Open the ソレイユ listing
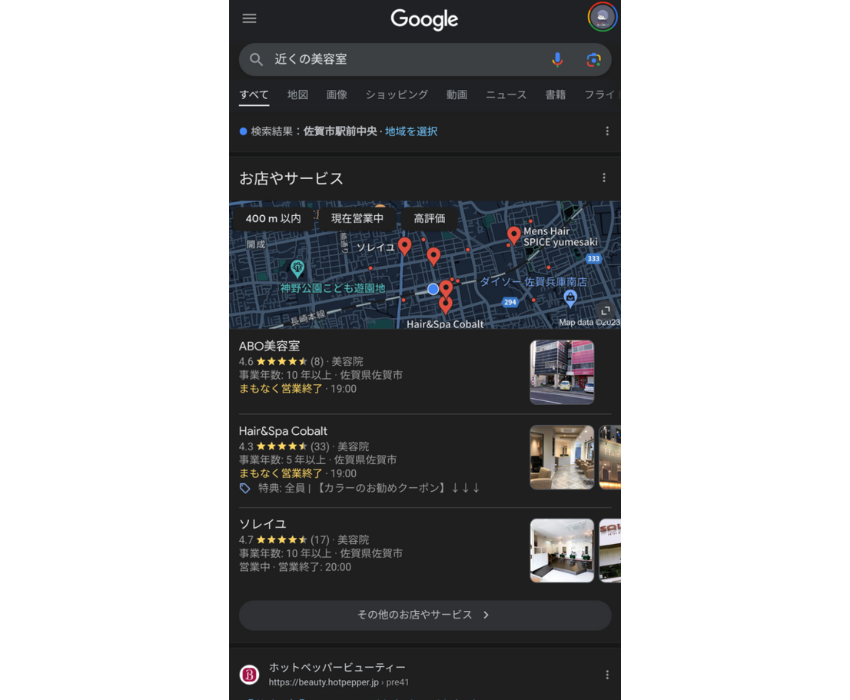Viewport: 850px width, 700px height. point(262,524)
